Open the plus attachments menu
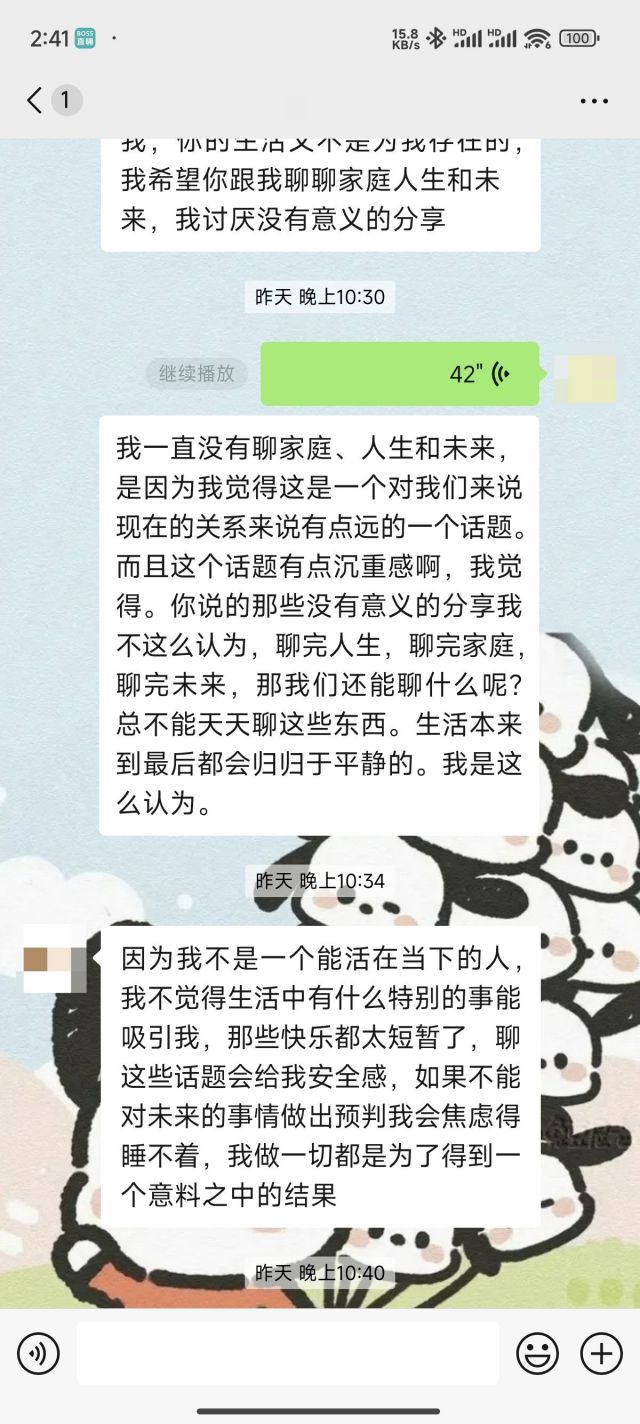 pos(601,1354)
